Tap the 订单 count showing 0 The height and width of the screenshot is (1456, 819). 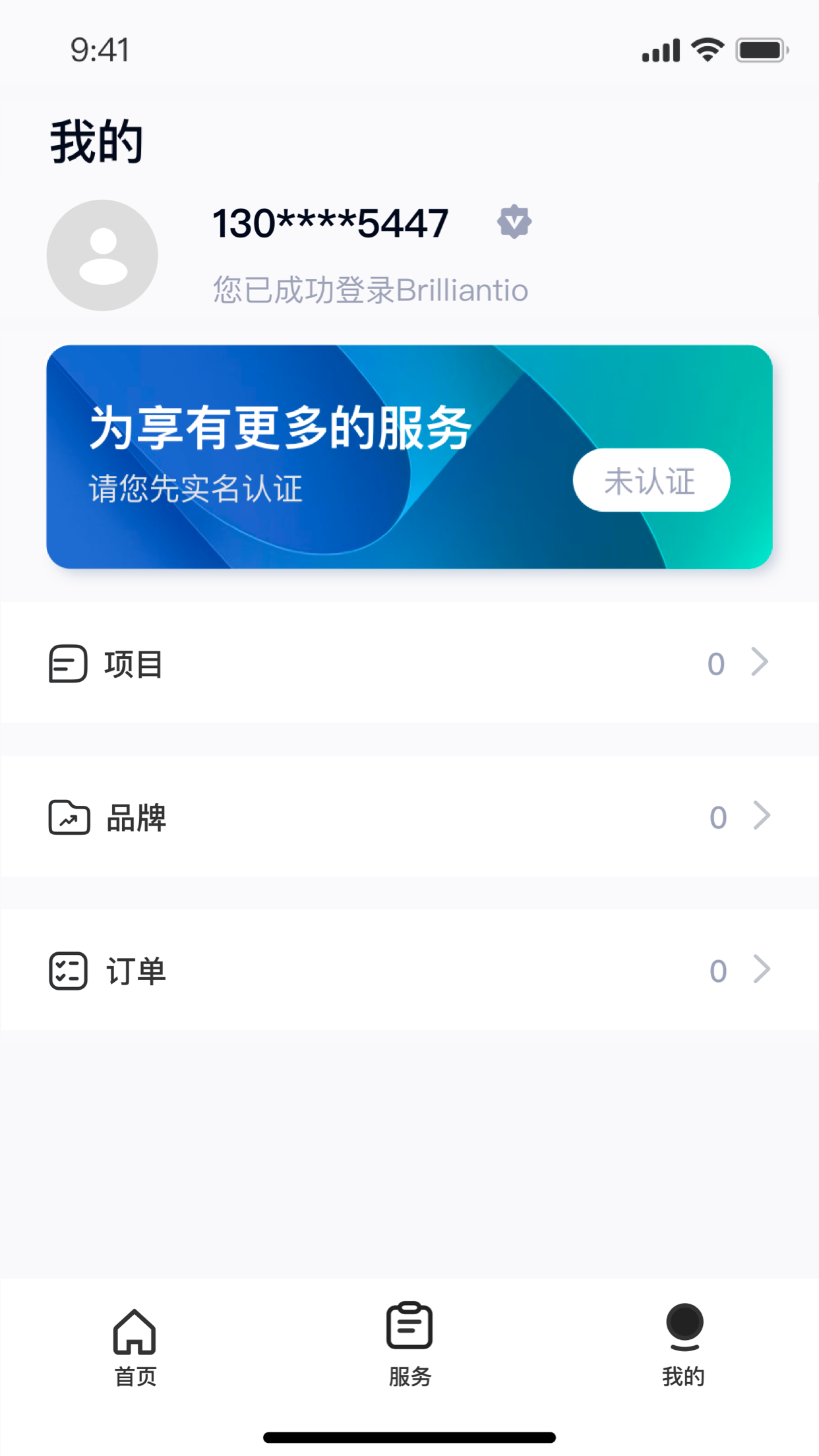tap(717, 971)
